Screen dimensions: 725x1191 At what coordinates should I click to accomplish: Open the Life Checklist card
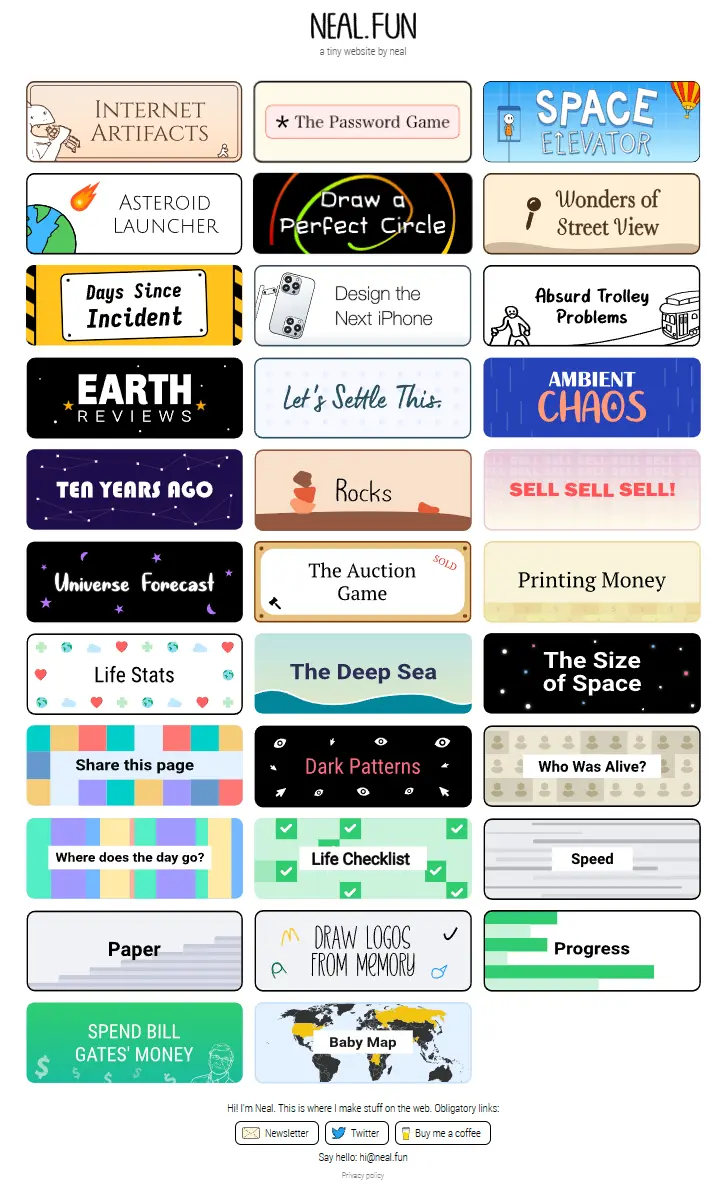pyautogui.click(x=362, y=858)
